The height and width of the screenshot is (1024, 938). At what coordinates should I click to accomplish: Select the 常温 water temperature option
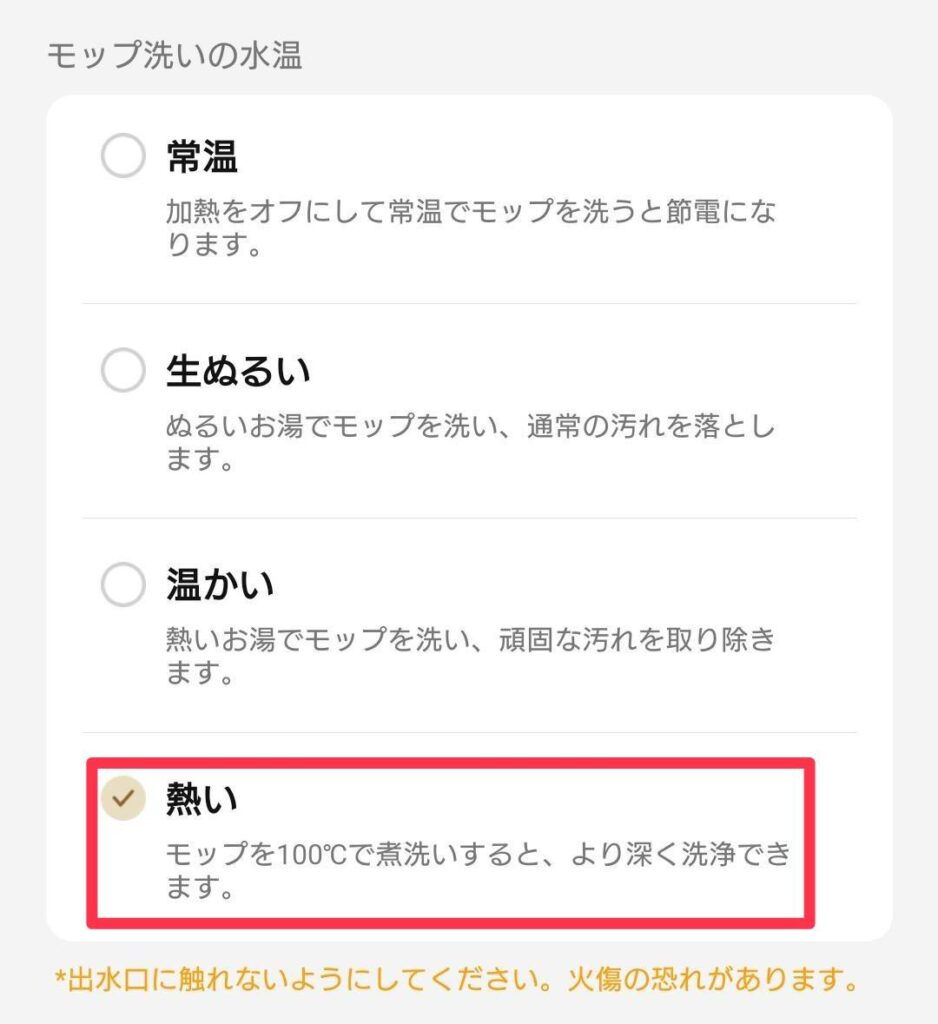[x=124, y=157]
